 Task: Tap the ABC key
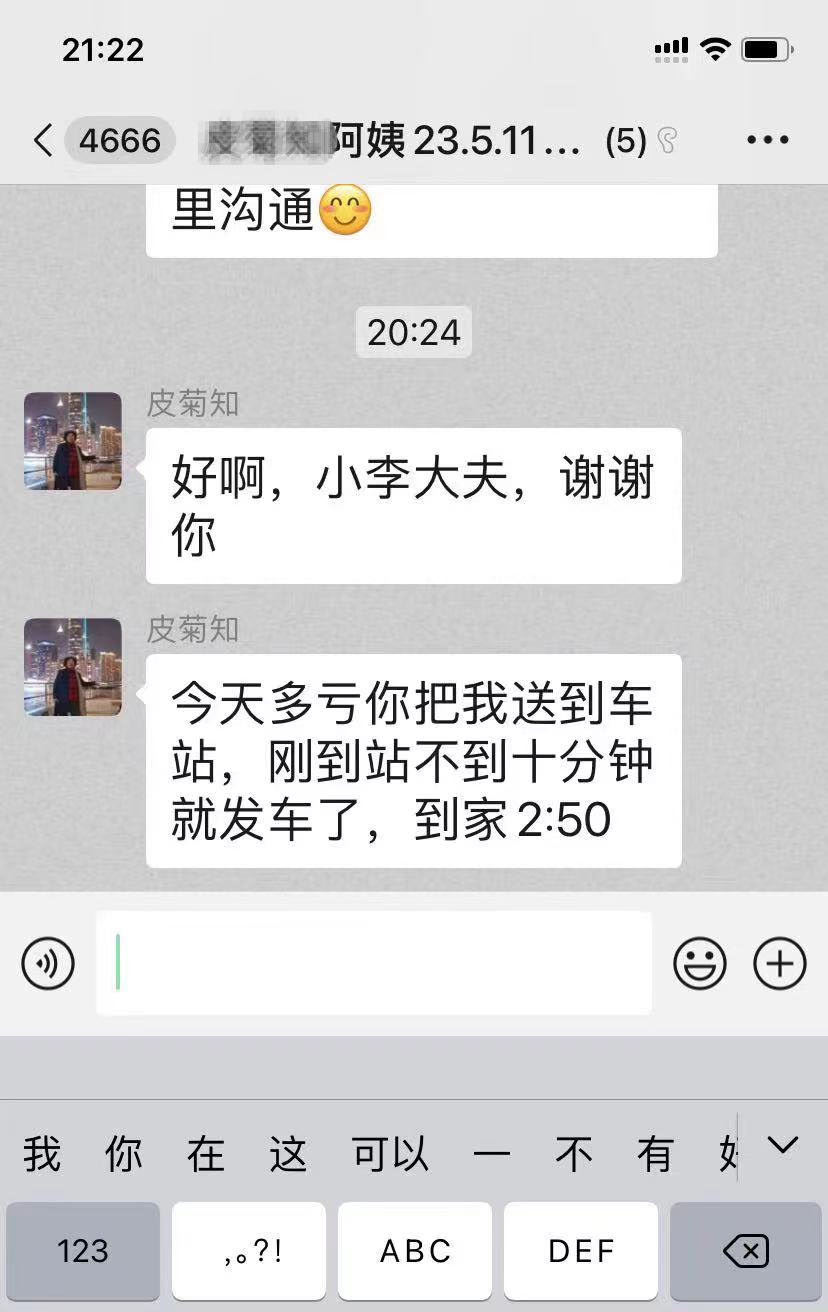415,1251
